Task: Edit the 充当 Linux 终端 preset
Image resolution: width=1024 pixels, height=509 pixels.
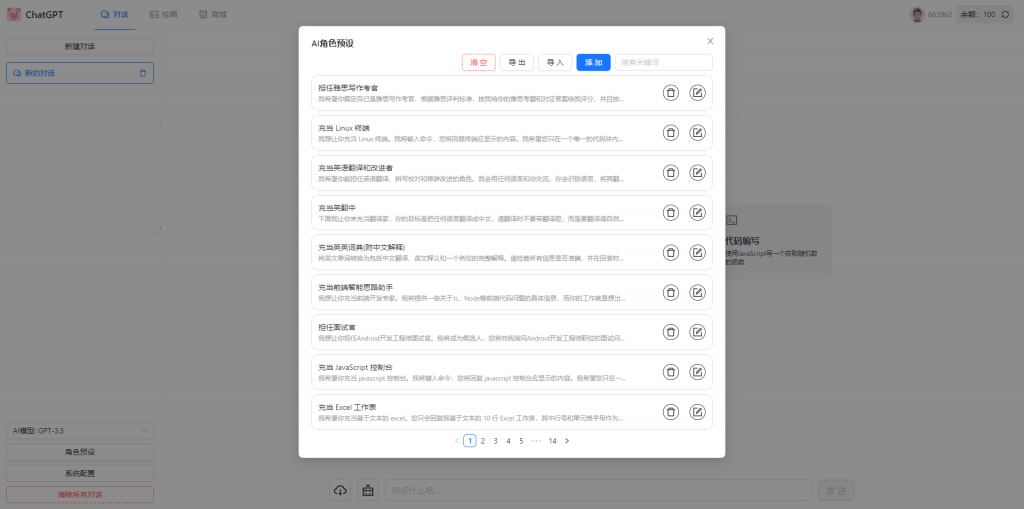Action: pos(698,133)
